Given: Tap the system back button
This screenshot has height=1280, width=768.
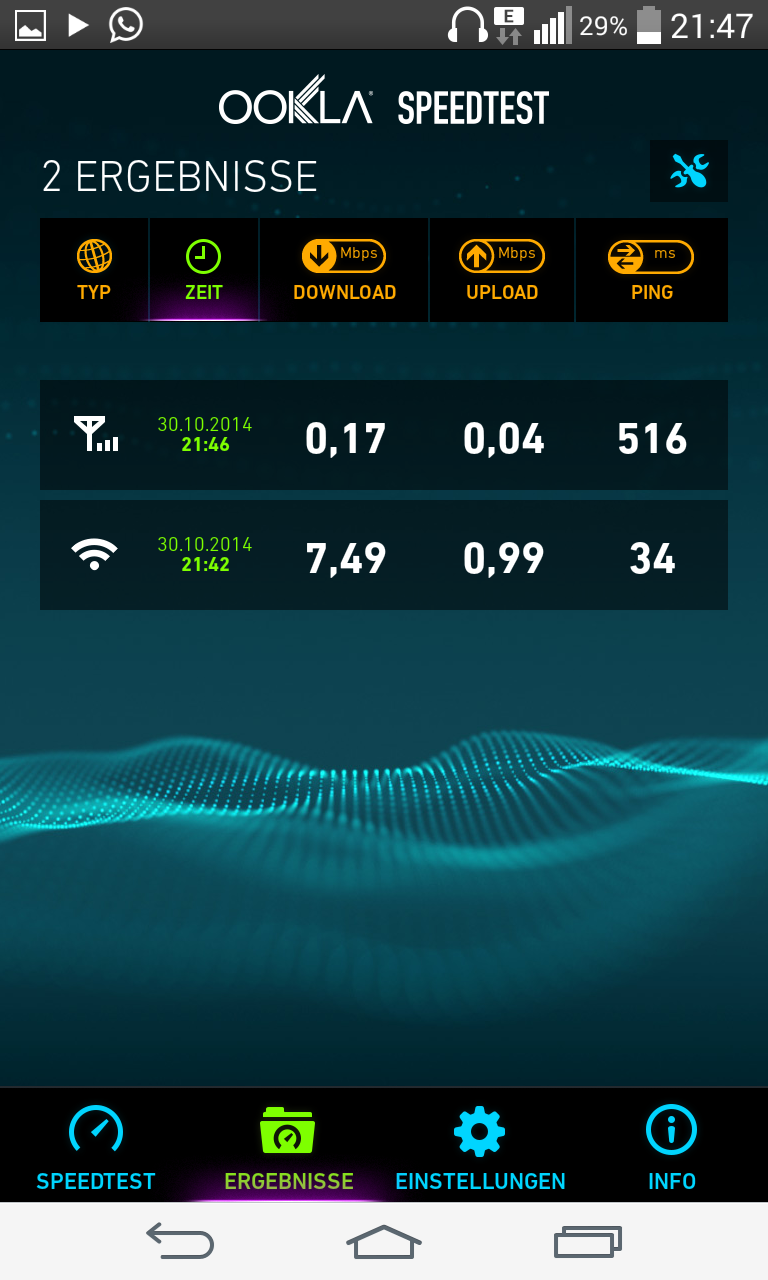Looking at the screenshot, I should (x=181, y=1241).
